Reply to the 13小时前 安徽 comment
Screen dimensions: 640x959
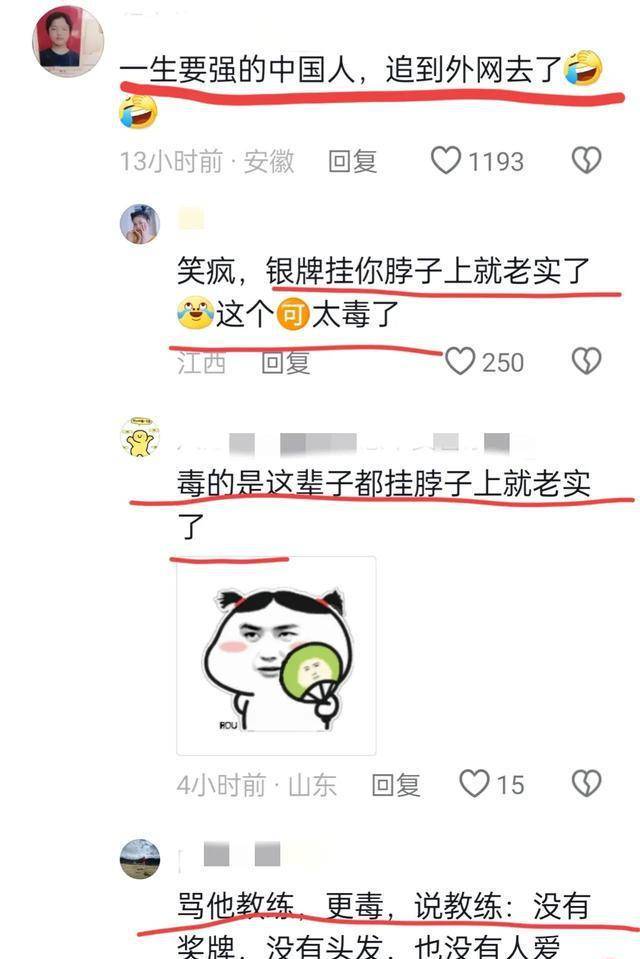point(352,161)
